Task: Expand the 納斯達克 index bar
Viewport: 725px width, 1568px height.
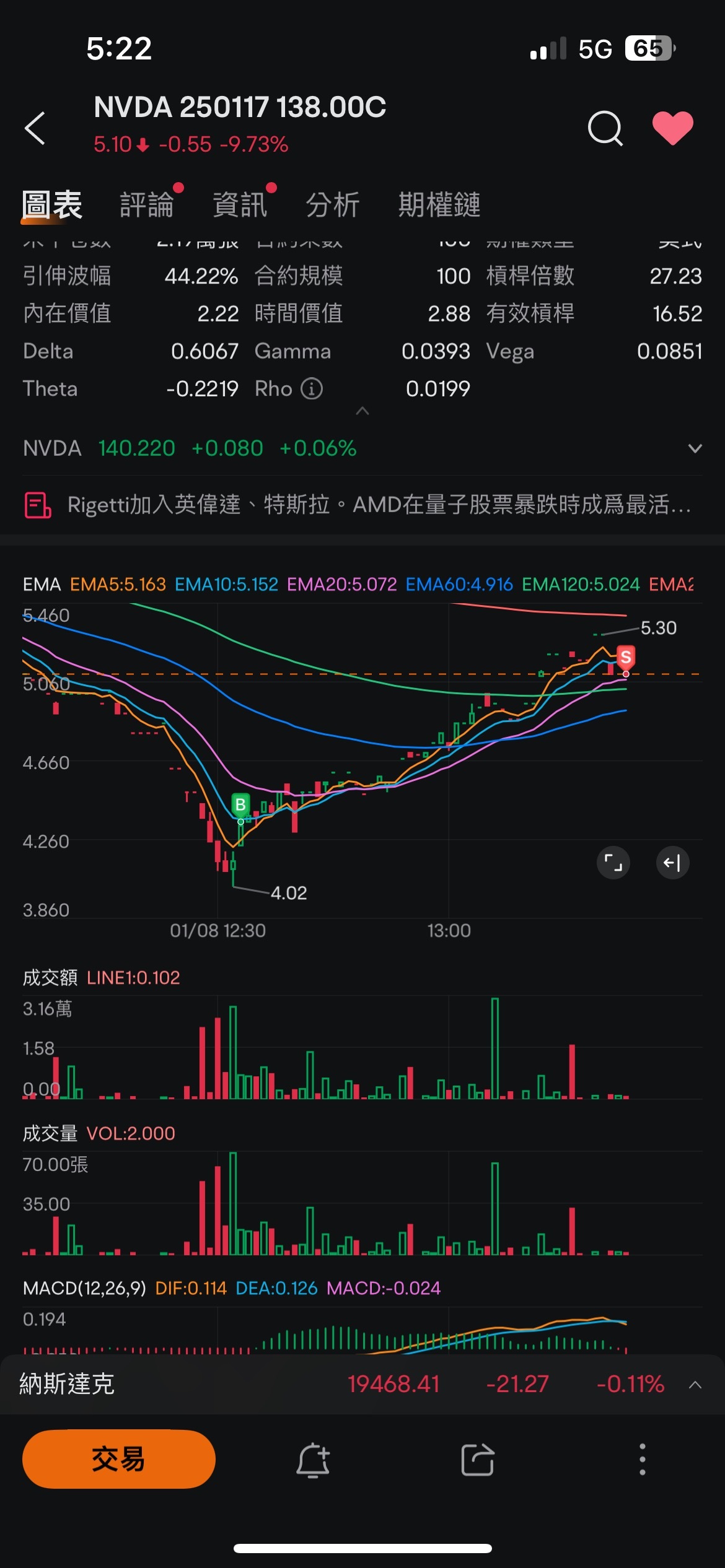Action: (695, 1385)
